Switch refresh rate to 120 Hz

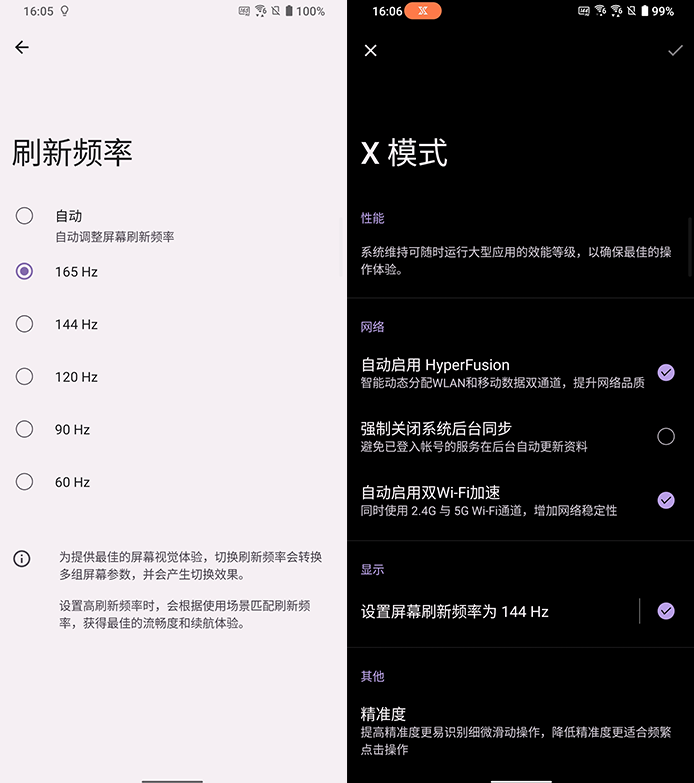click(x=24, y=377)
